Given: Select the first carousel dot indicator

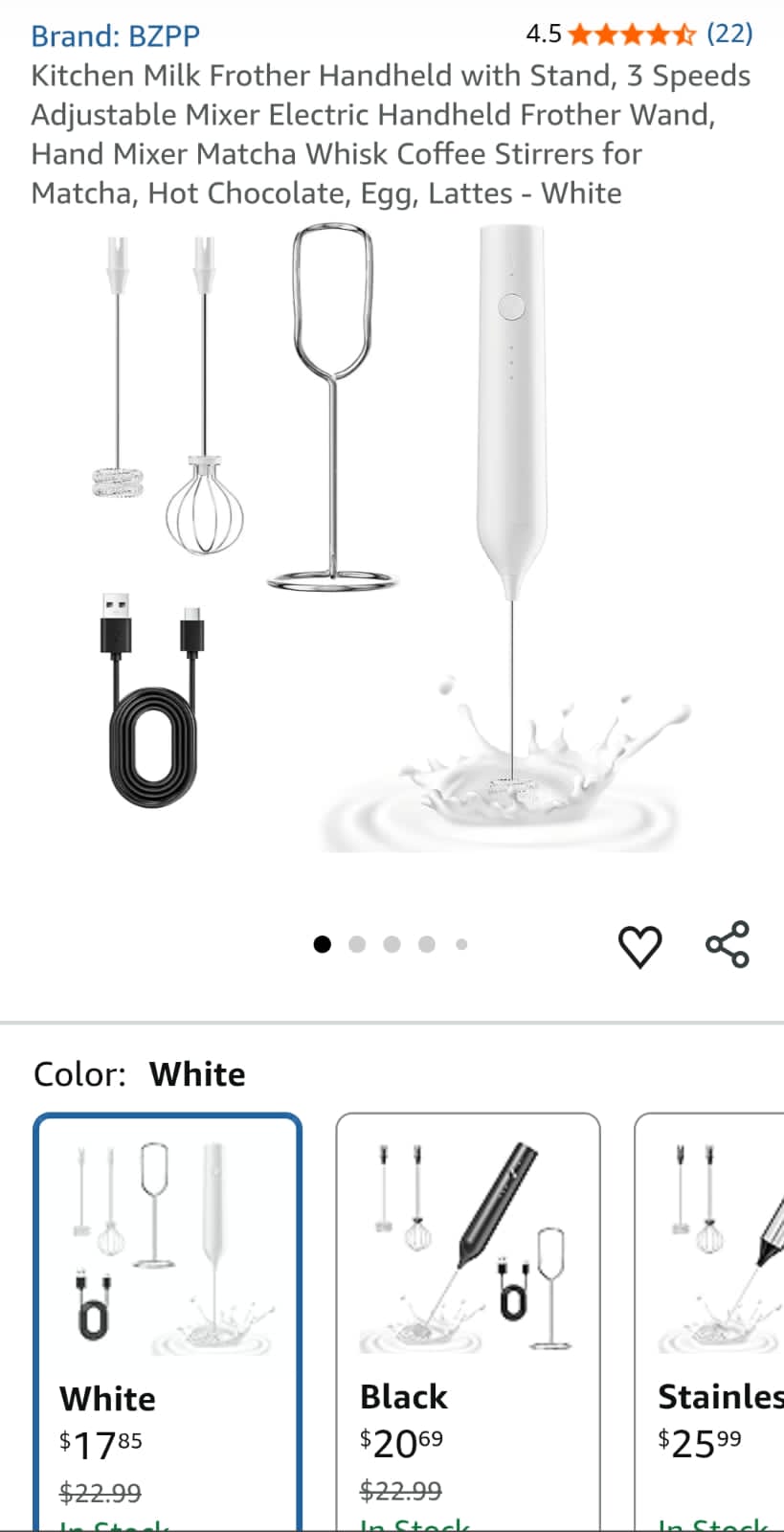Looking at the screenshot, I should [x=323, y=944].
